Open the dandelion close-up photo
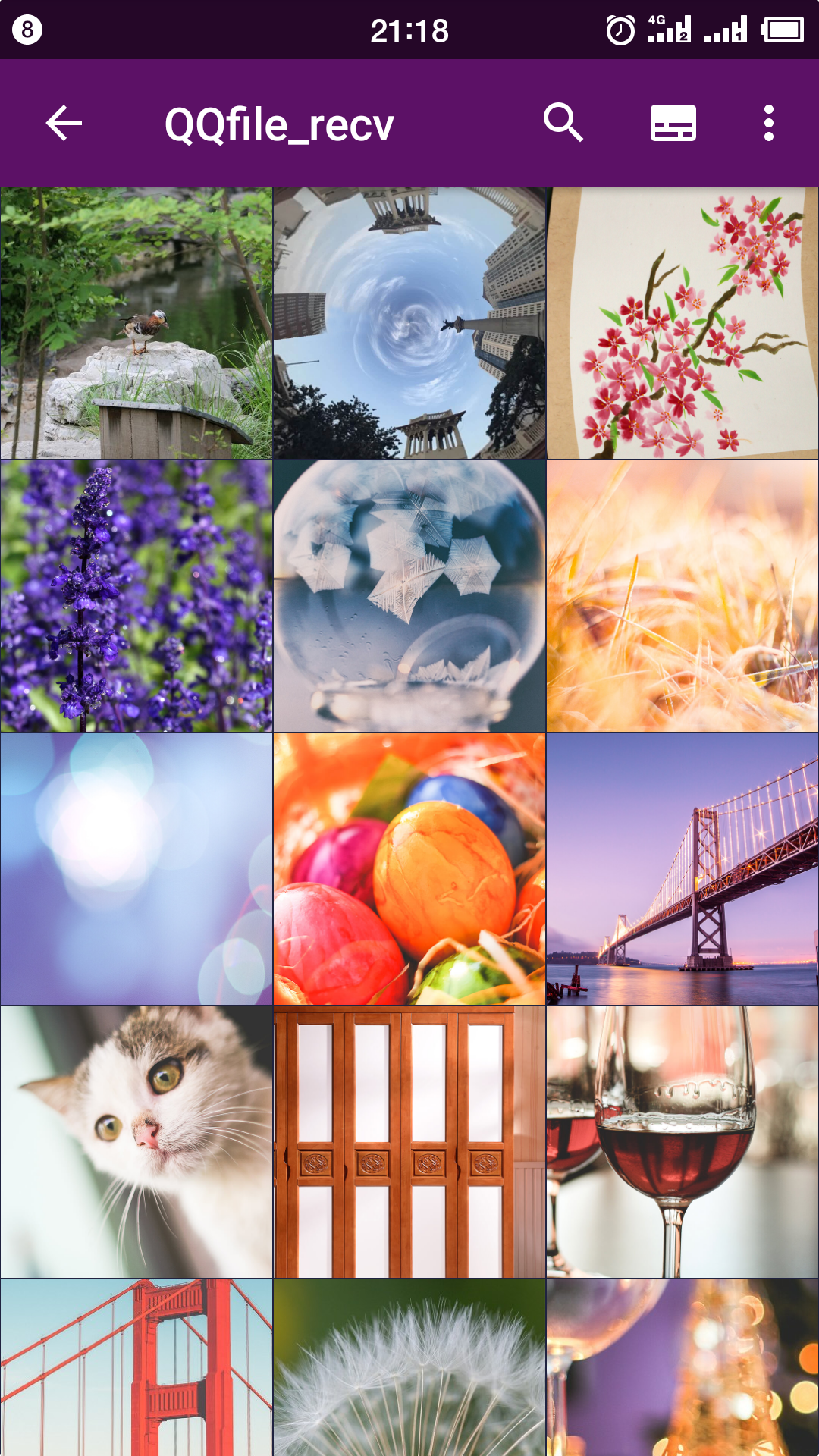Image resolution: width=819 pixels, height=1456 pixels. point(409,1368)
